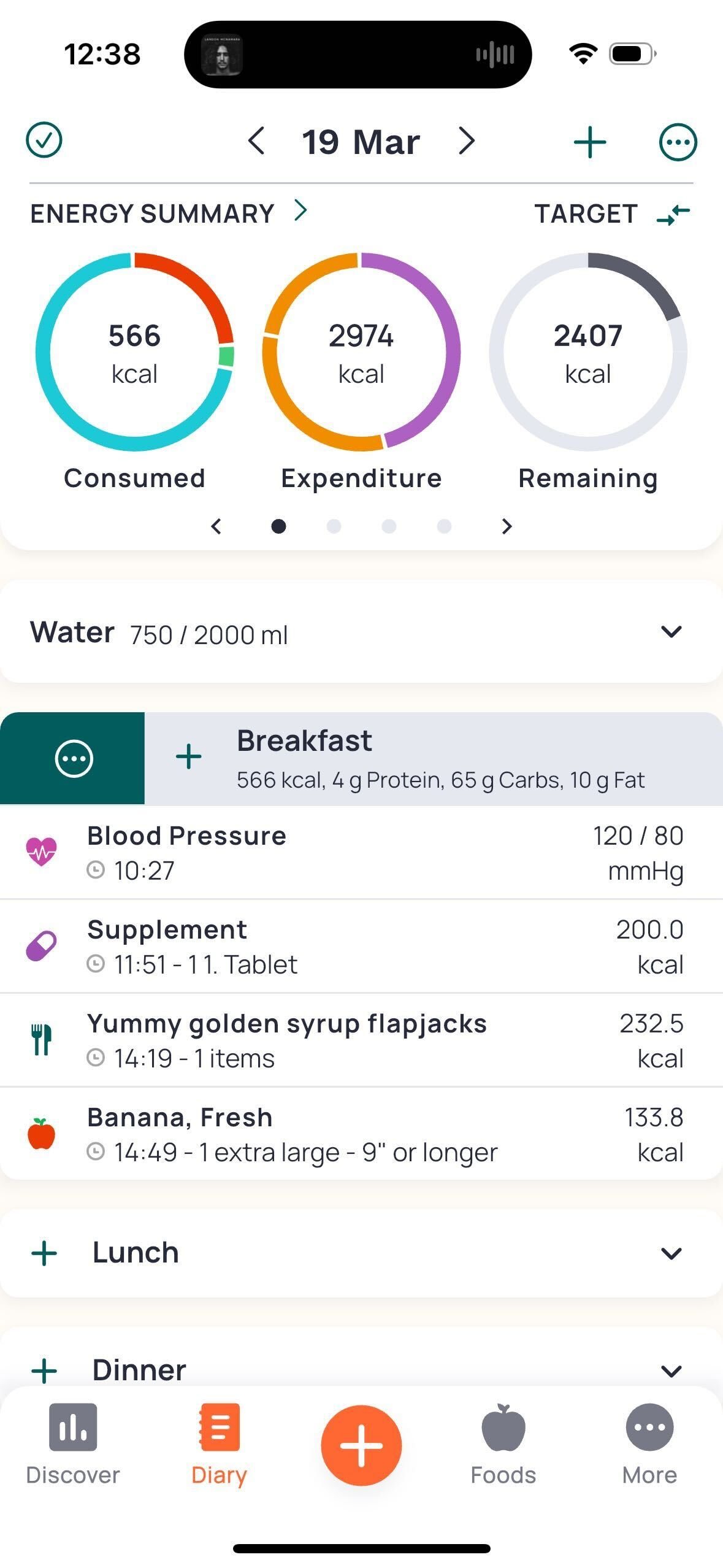Open the Banana, Fresh entry
This screenshot has width=723, height=1568.
[x=361, y=1134]
